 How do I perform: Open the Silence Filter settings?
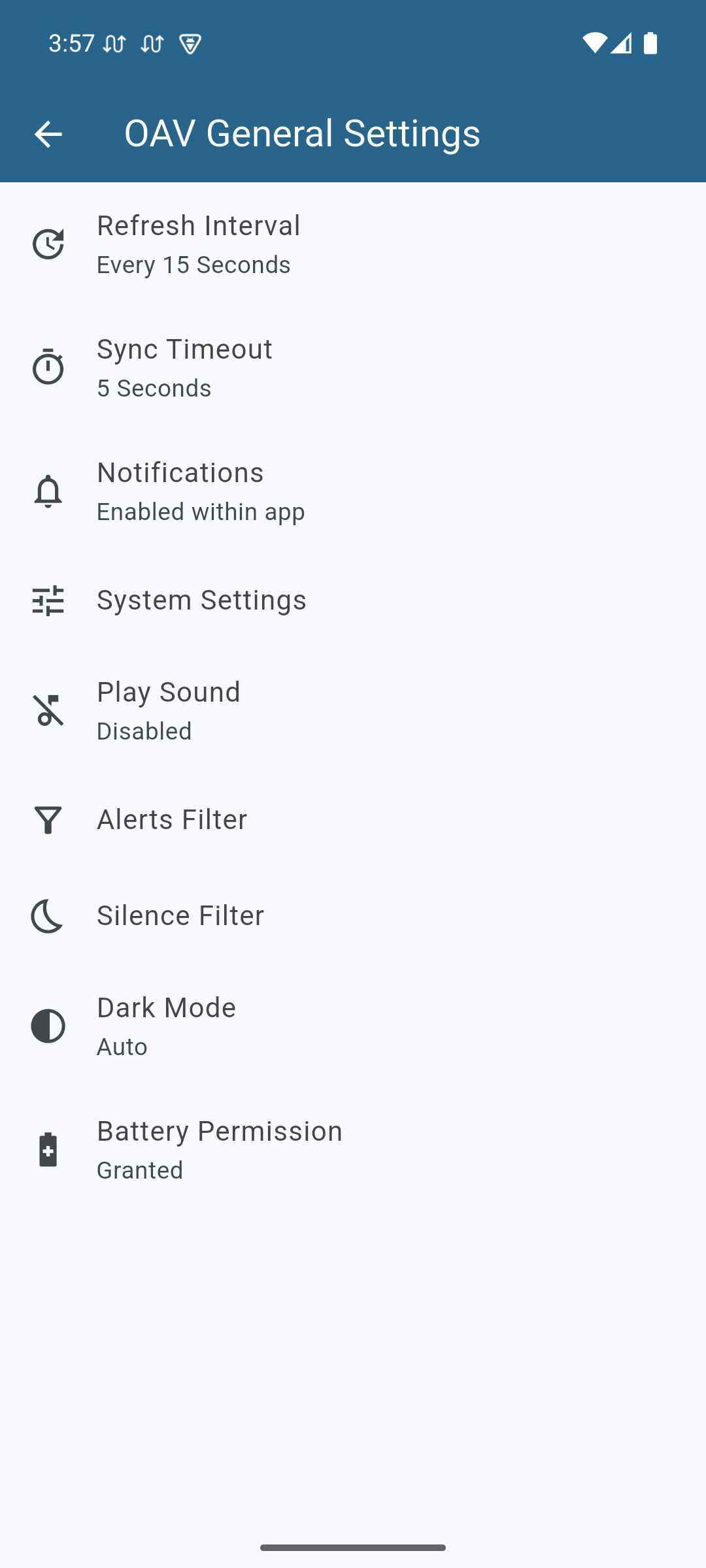coord(261,917)
